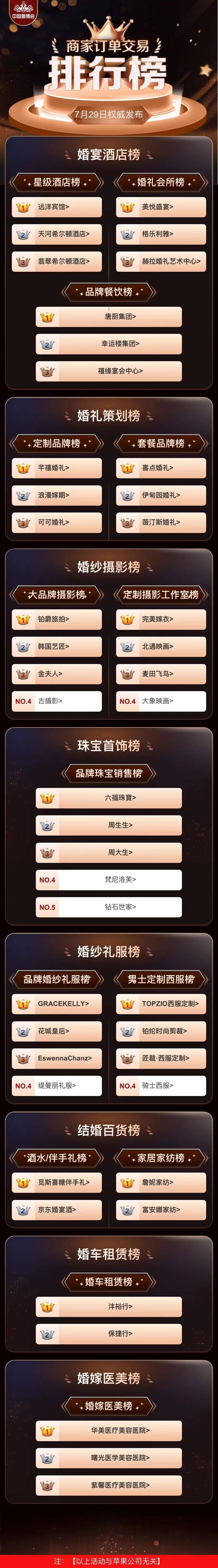Open NO.4 古摄影 entry
The width and height of the screenshot is (218, 1568).
click(57, 701)
